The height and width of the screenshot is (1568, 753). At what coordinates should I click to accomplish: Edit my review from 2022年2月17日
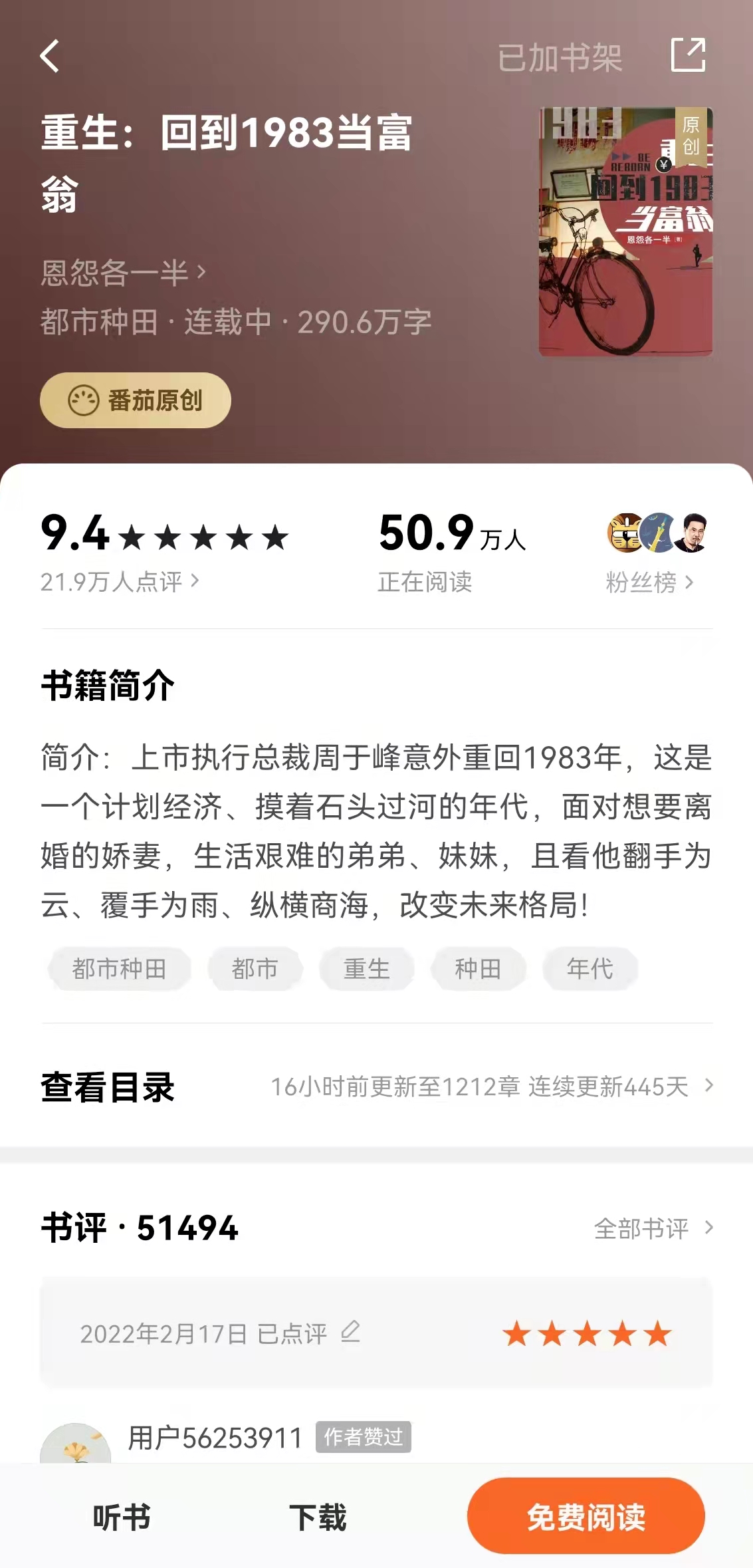350,1332
